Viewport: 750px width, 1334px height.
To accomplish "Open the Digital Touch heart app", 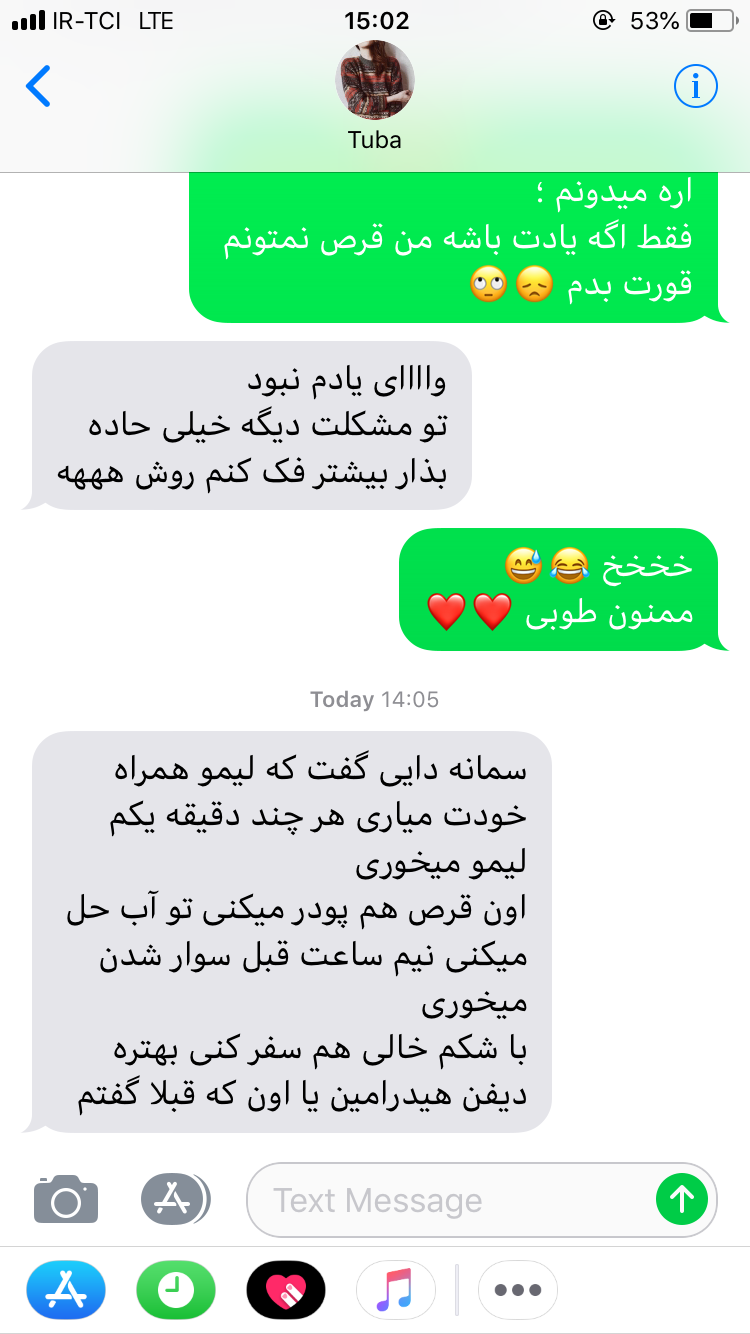I will (x=286, y=1290).
